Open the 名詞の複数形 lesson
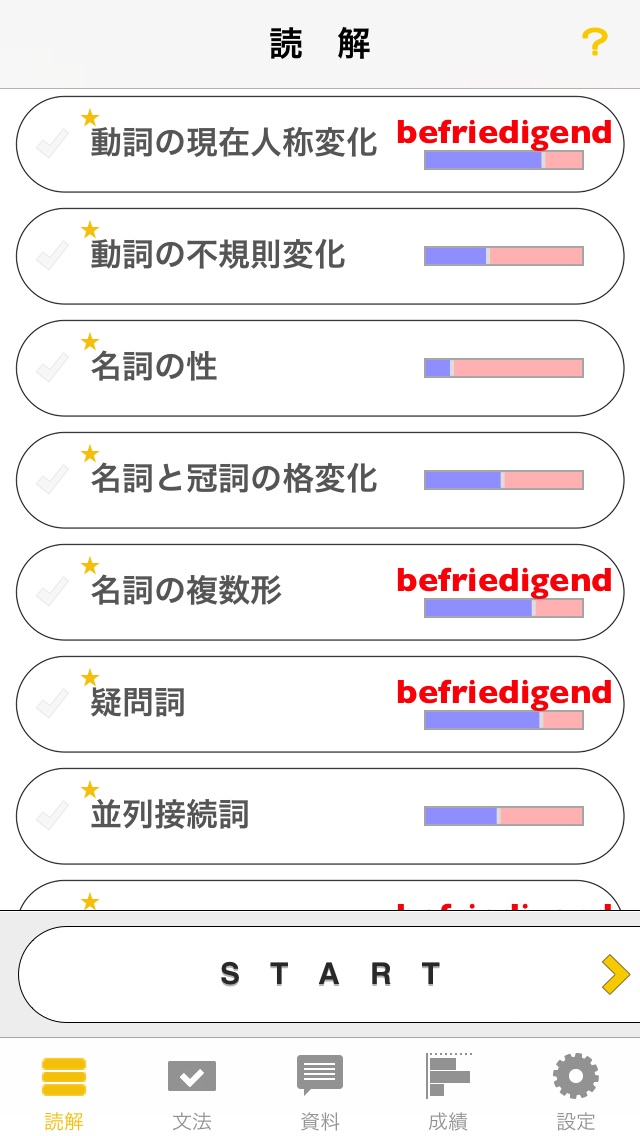 click(320, 592)
